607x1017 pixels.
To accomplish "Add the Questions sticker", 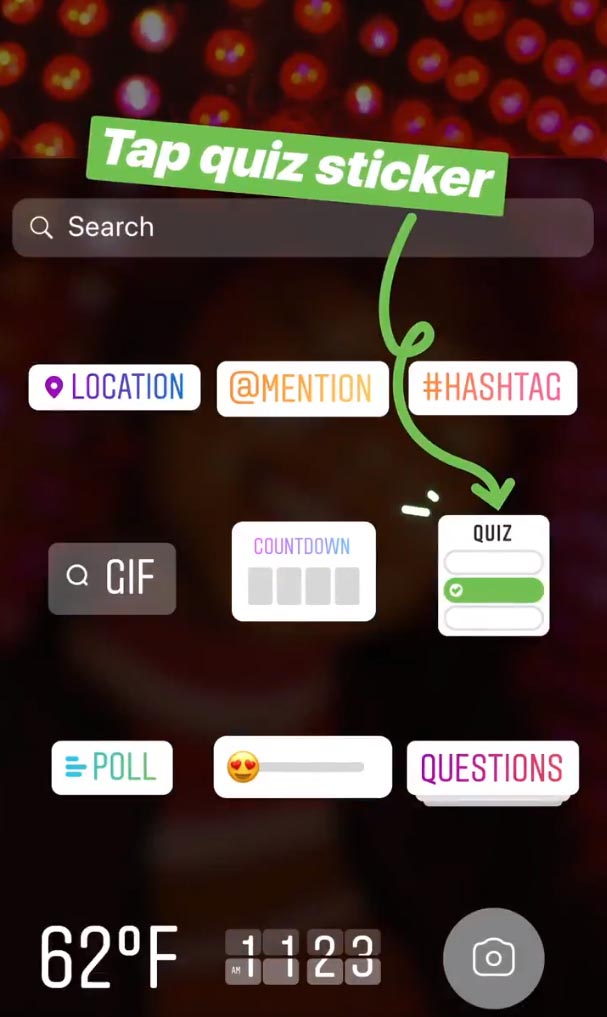I will point(492,769).
